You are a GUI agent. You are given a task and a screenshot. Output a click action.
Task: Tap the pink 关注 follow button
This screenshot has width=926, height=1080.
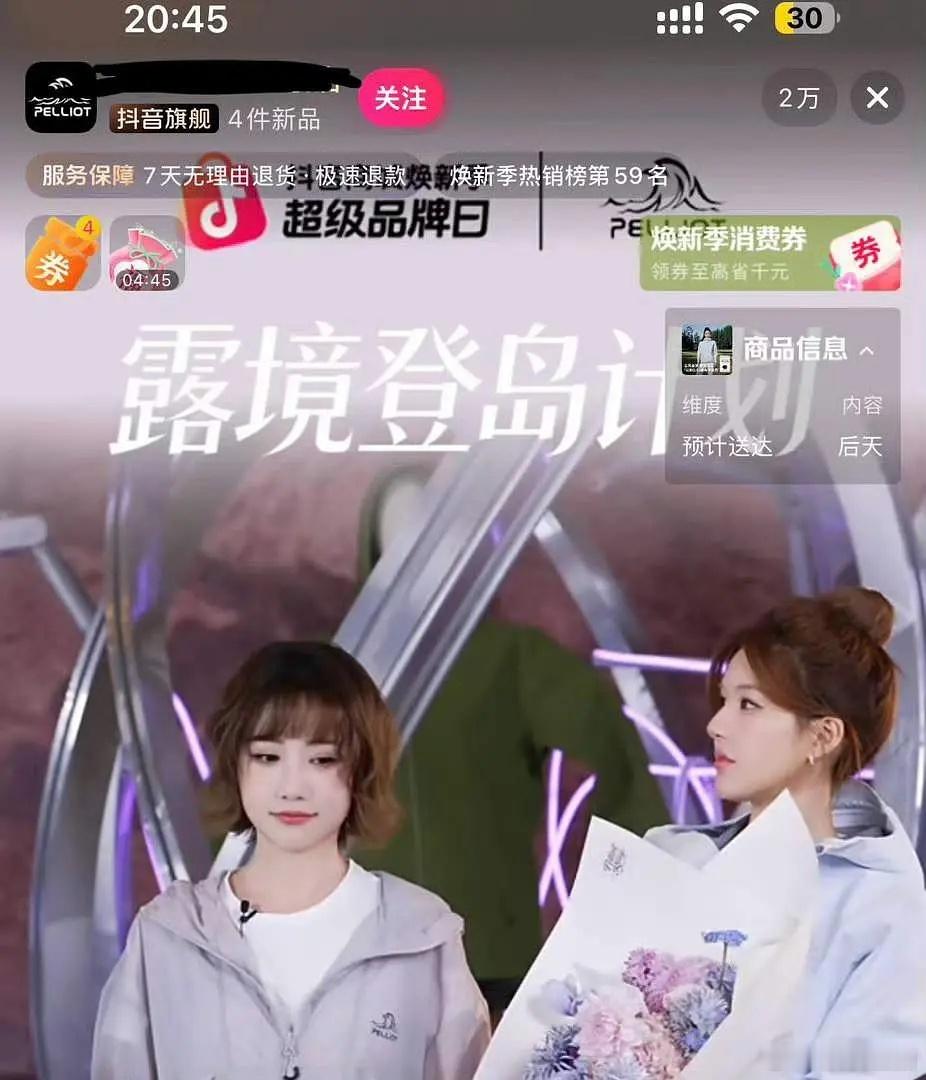click(402, 98)
